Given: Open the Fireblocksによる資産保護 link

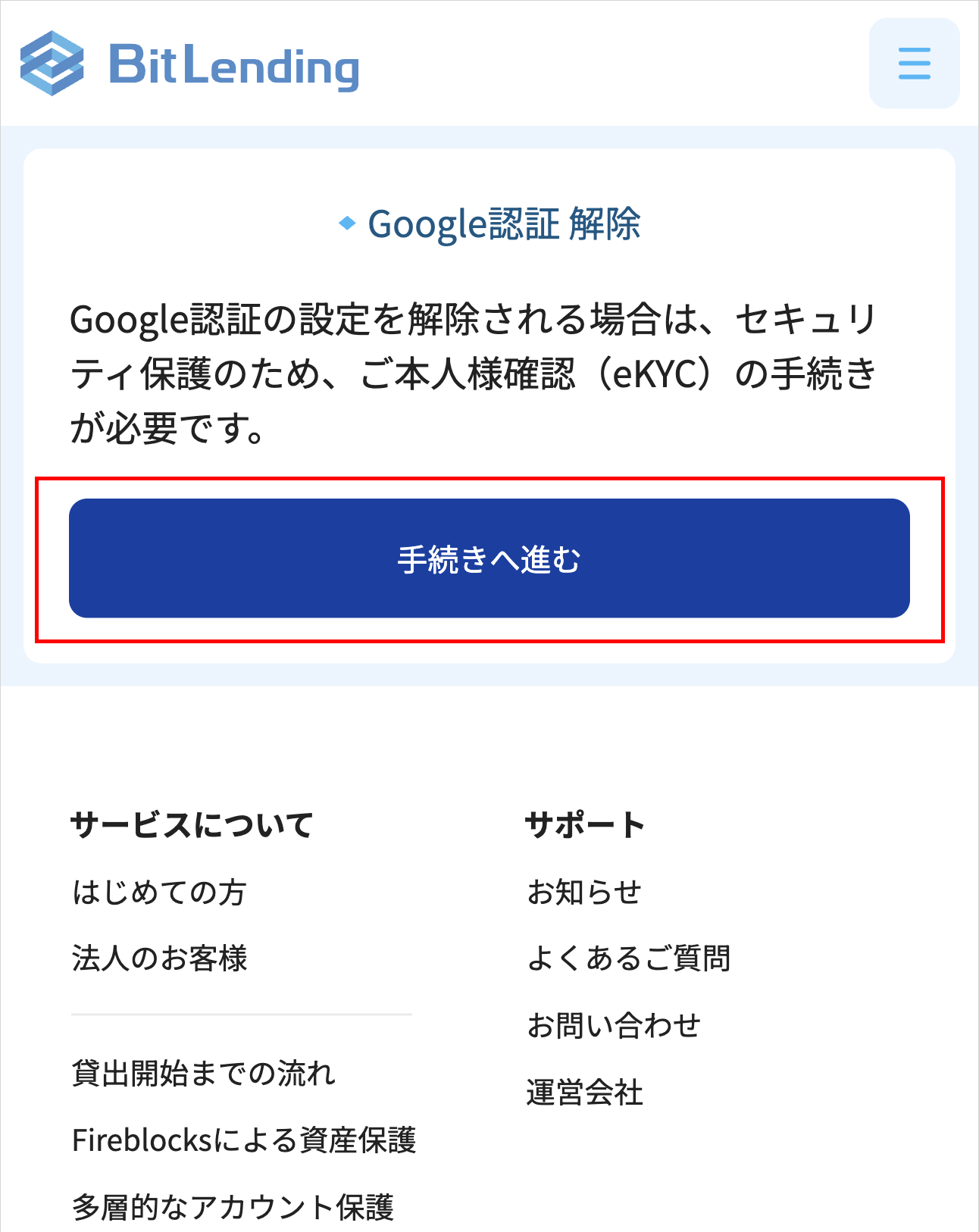Looking at the screenshot, I should pos(245,1139).
